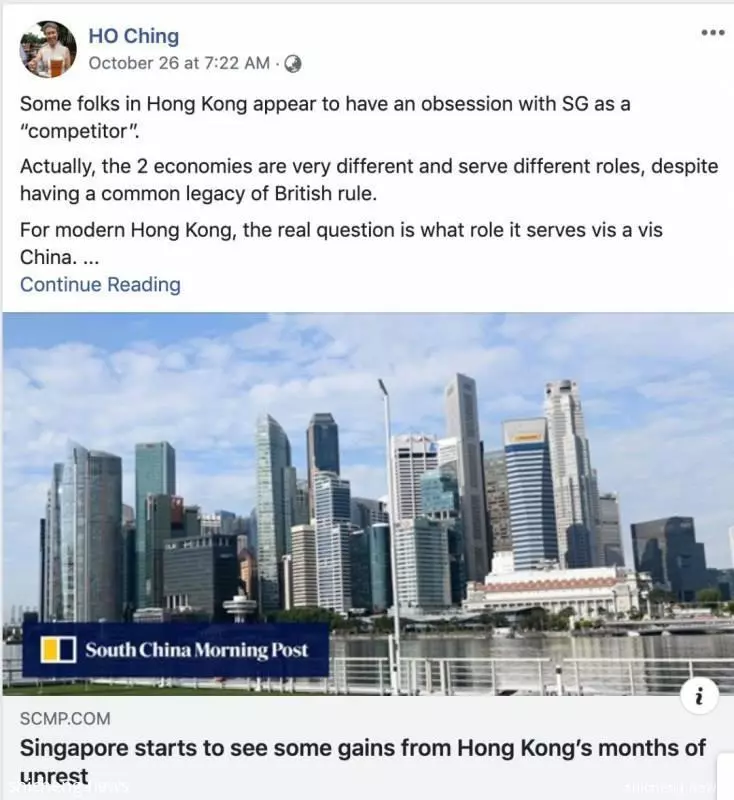This screenshot has height=800, width=734.
Task: Open the post's three-dot options menu
Action: click(712, 33)
